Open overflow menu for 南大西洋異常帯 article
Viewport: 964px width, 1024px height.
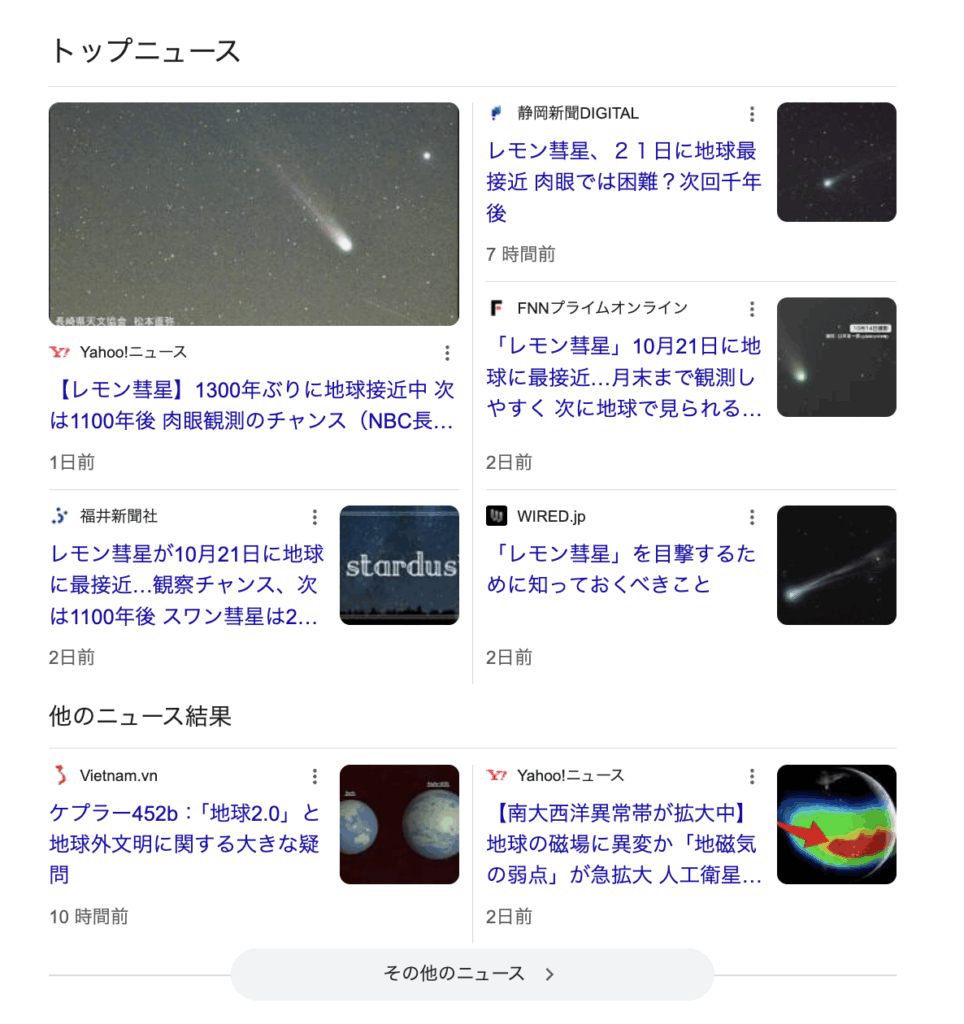(752, 777)
